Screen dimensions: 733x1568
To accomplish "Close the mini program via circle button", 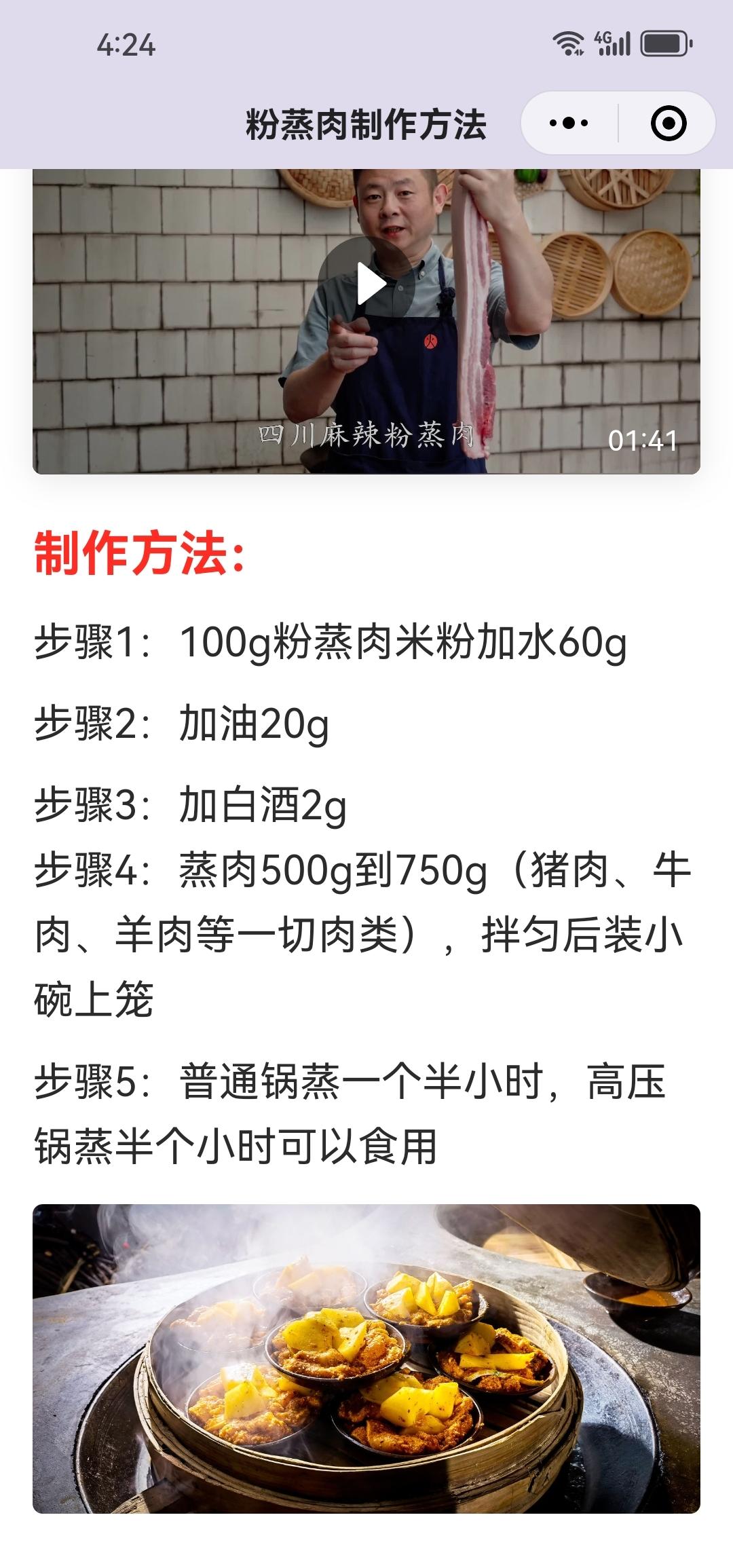I will pos(668,124).
